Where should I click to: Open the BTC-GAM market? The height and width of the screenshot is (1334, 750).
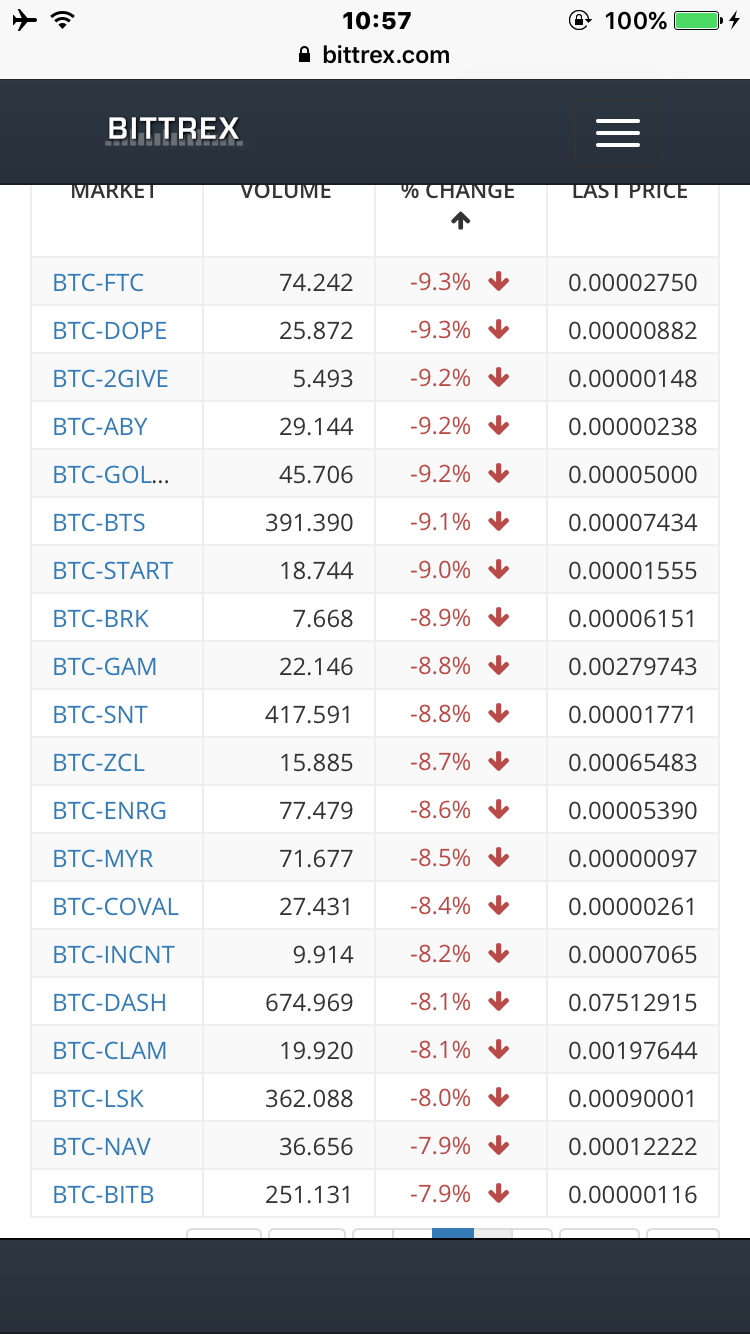tap(105, 667)
